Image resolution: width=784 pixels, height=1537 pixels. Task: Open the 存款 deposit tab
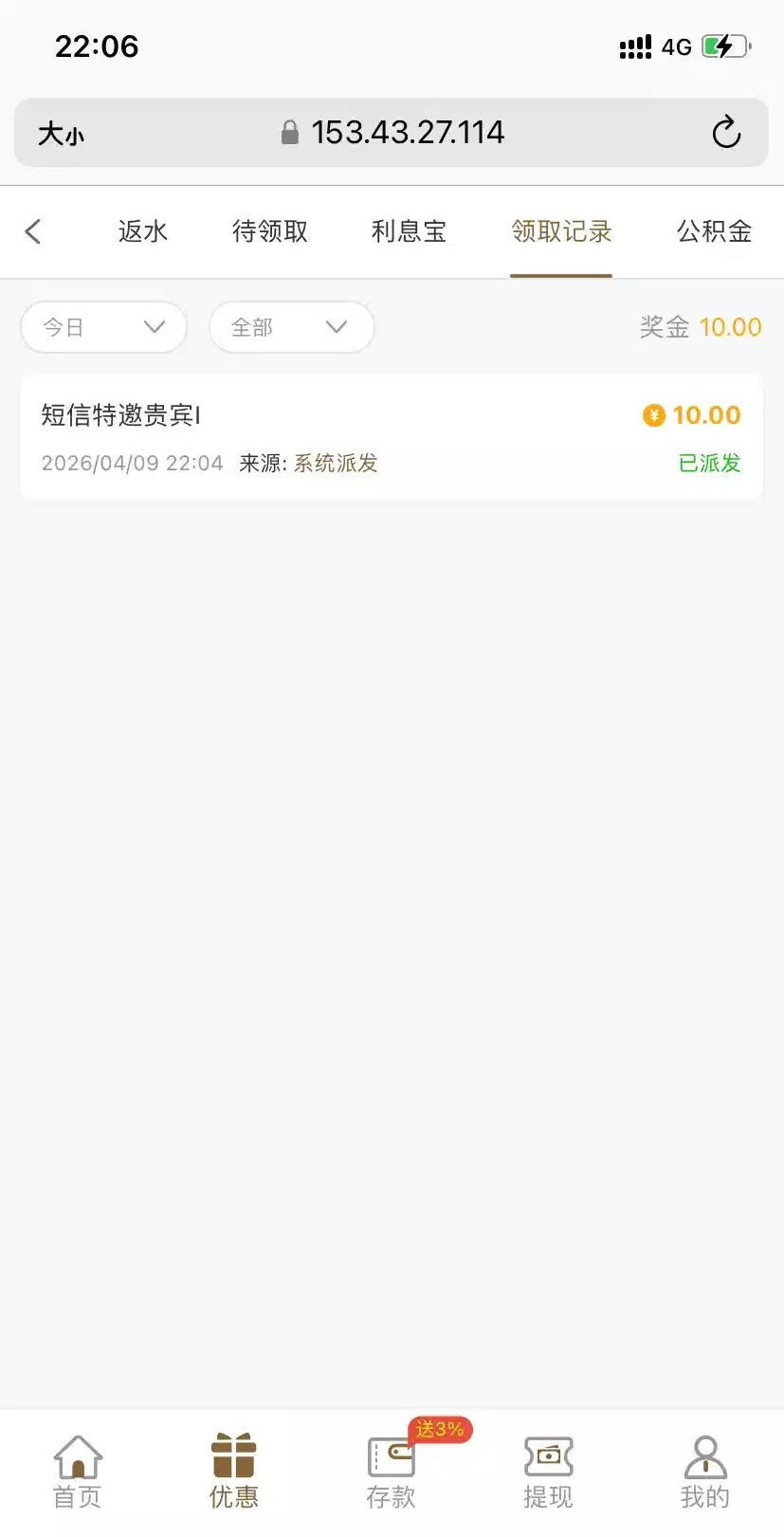[391, 1471]
